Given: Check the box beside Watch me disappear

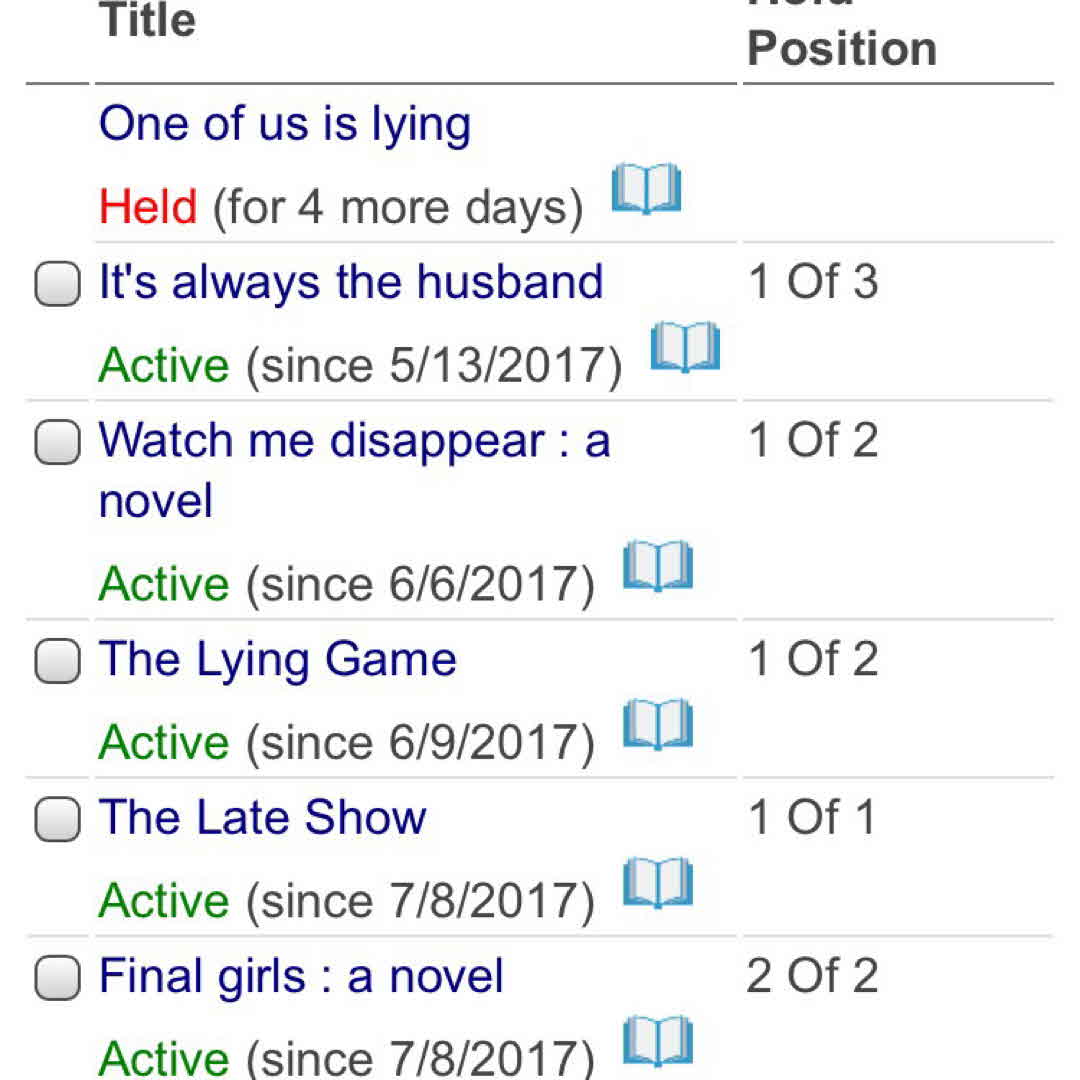Looking at the screenshot, I should [x=58, y=443].
